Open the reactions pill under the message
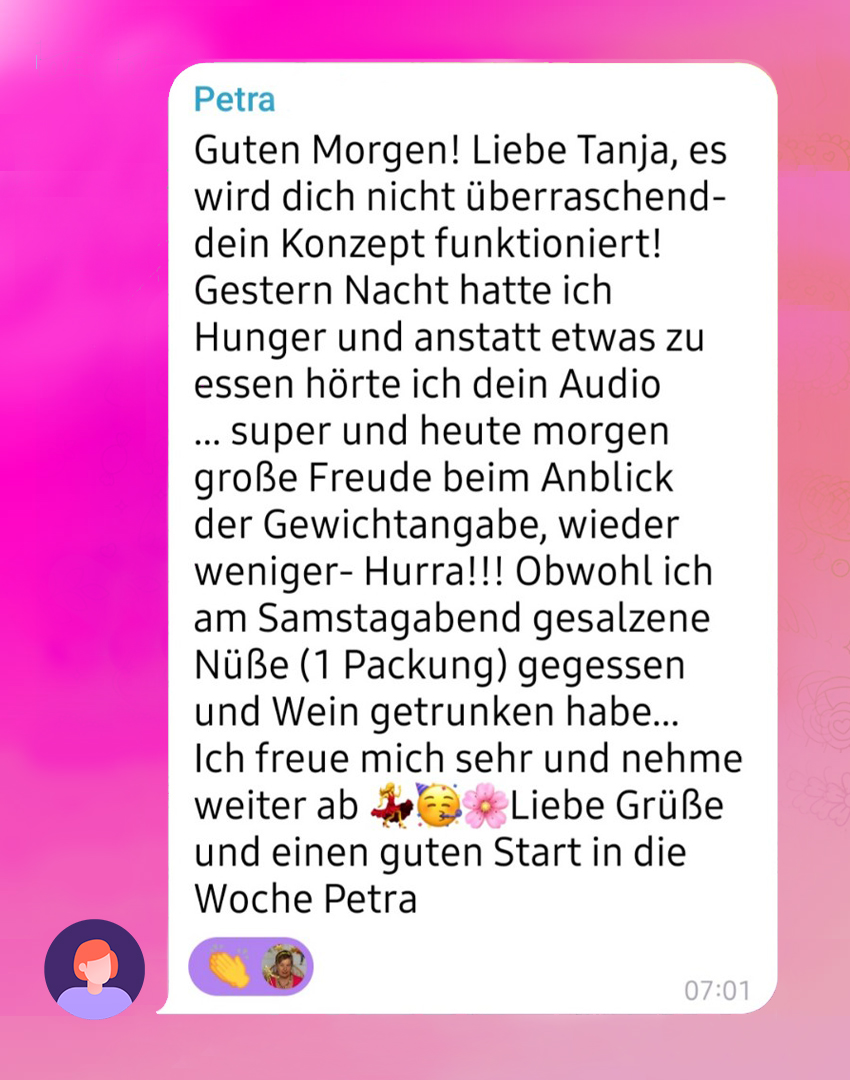The height and width of the screenshot is (1080, 850). pyautogui.click(x=251, y=966)
